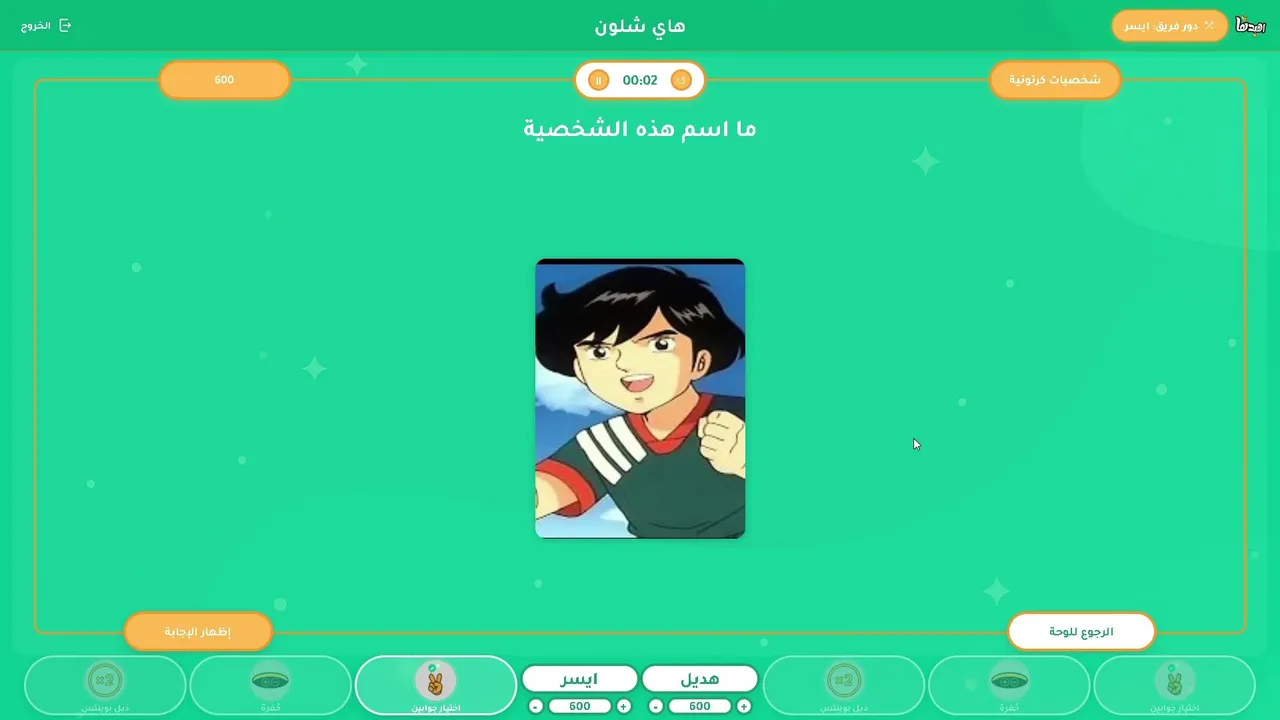Viewport: 1280px width, 720px height.
Task: Use دبل بوينتس lifeline beside هديل
Action: pyautogui.click(x=844, y=685)
